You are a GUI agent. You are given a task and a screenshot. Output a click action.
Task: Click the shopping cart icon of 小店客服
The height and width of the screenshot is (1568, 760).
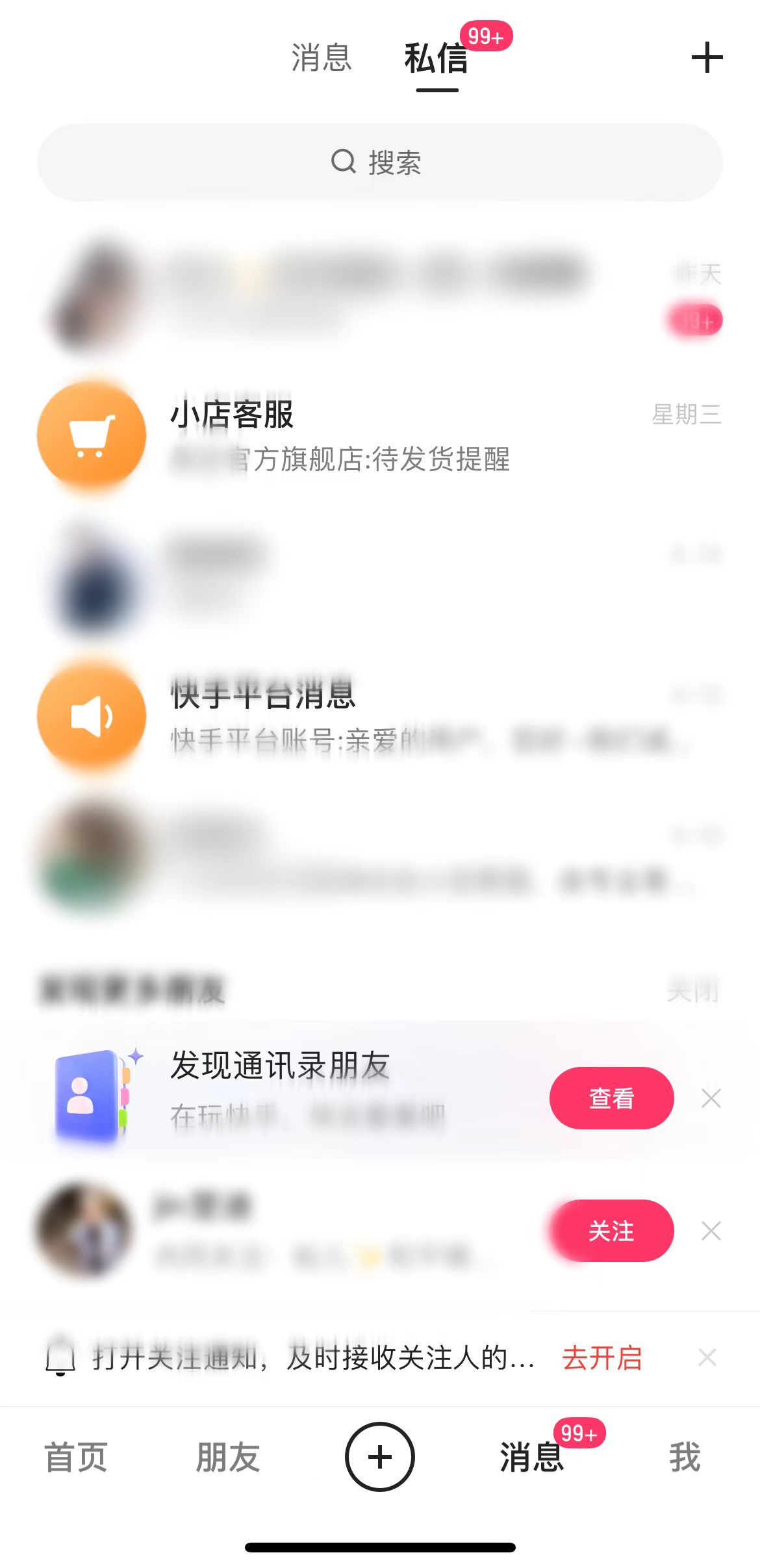click(x=92, y=435)
